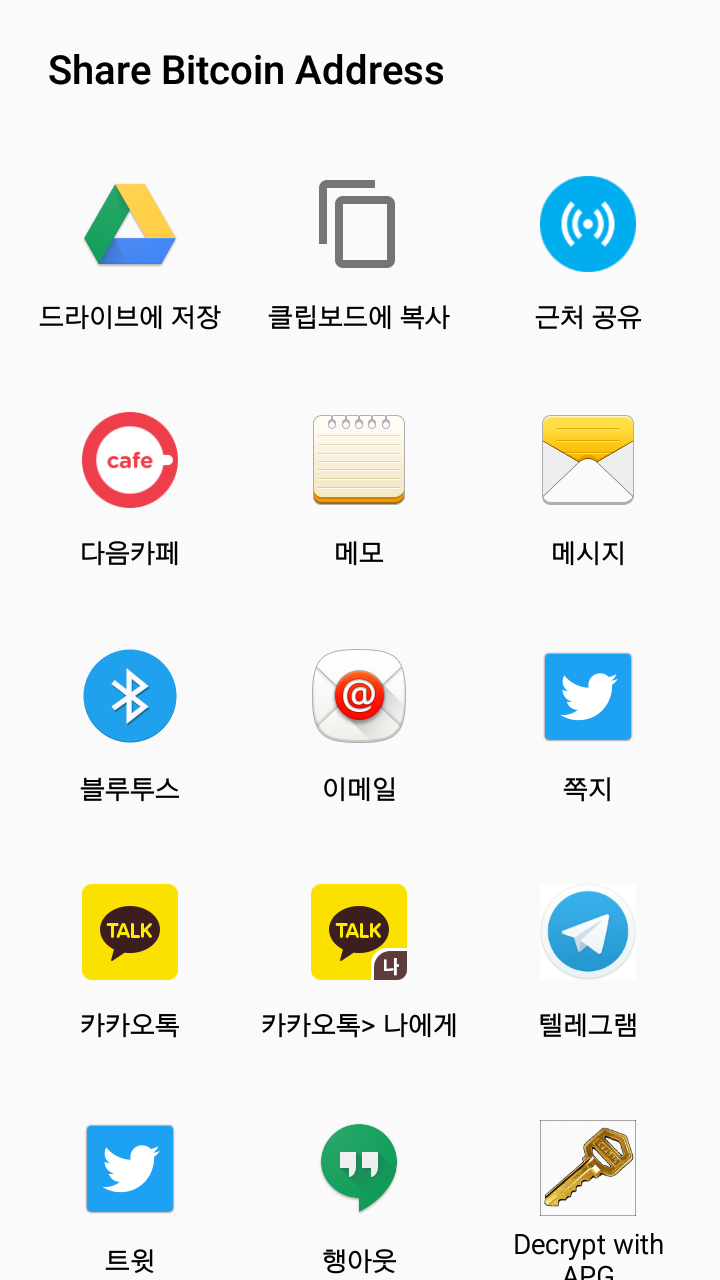
Task: Open 다음카페 to share the address
Action: (129, 460)
